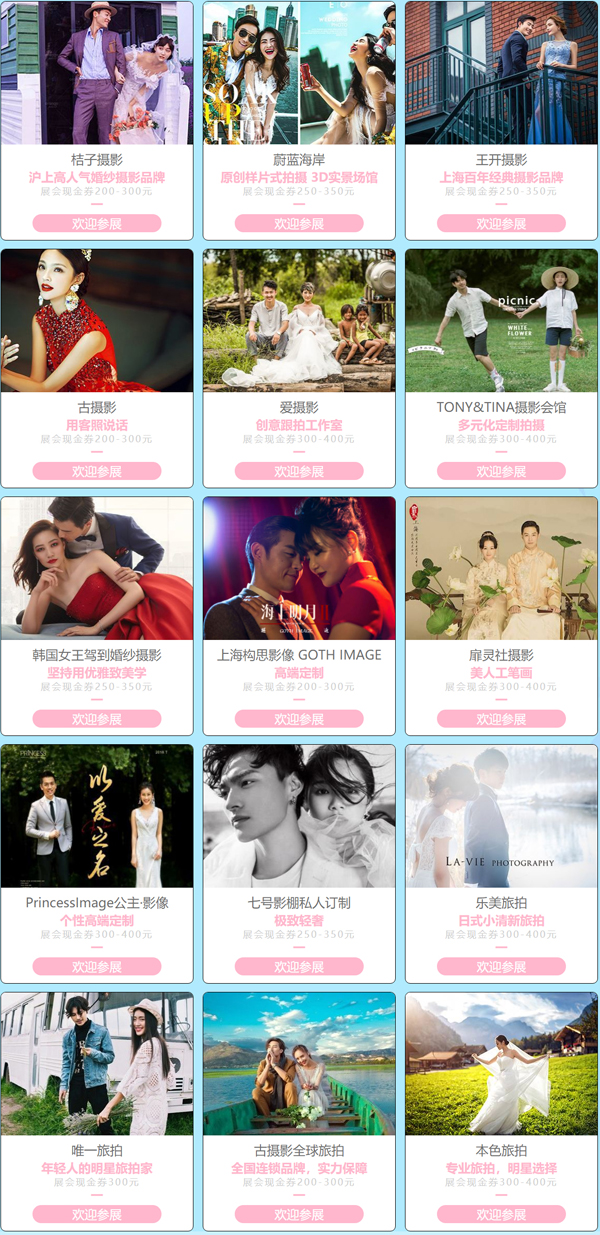The image size is (600, 1235).
Task: Open the 古摄影 photo card
Action: [97, 320]
